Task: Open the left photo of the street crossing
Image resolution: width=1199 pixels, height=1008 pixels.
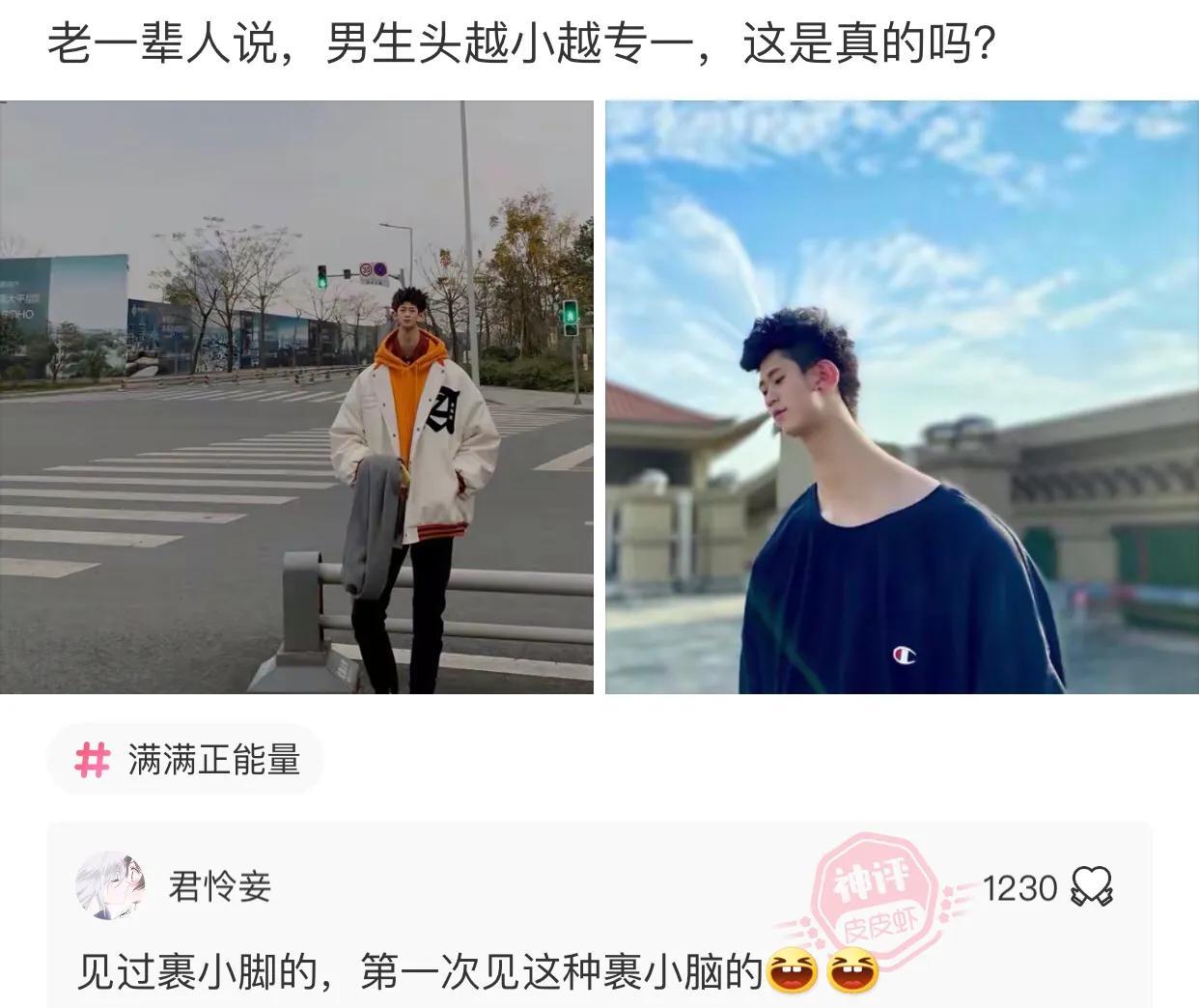Action: tap(296, 397)
